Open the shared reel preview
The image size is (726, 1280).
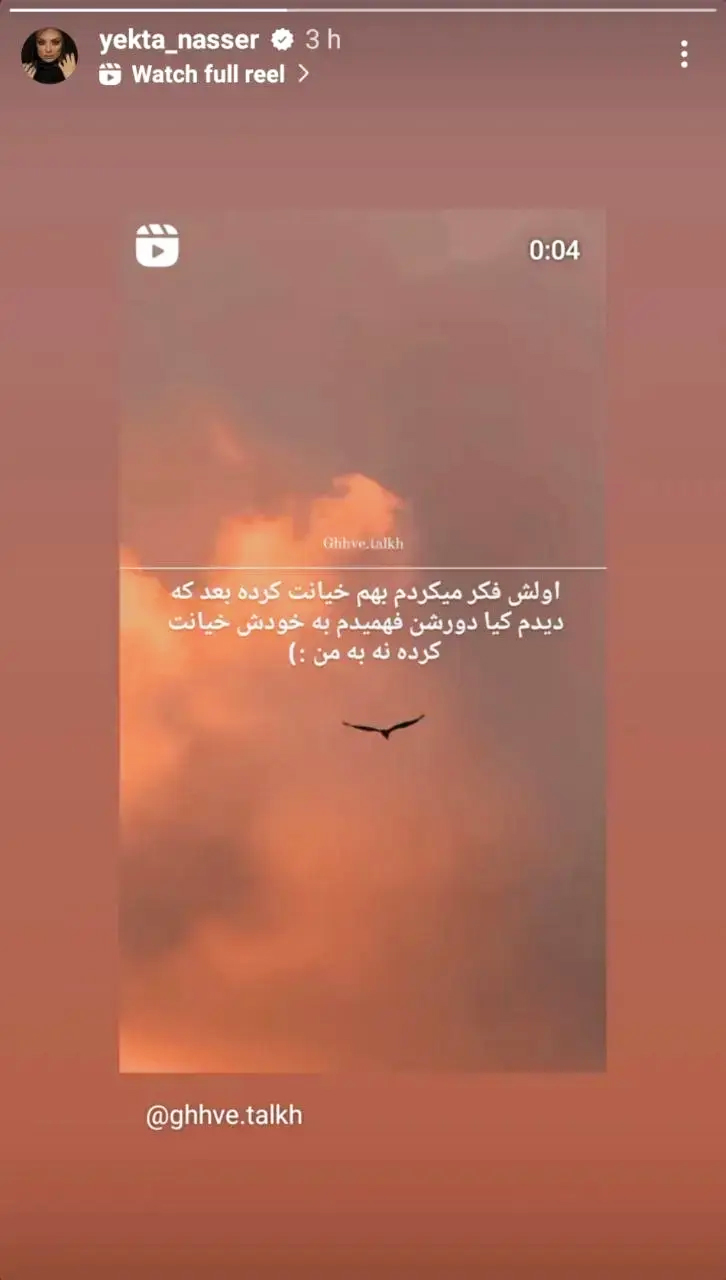[x=362, y=640]
